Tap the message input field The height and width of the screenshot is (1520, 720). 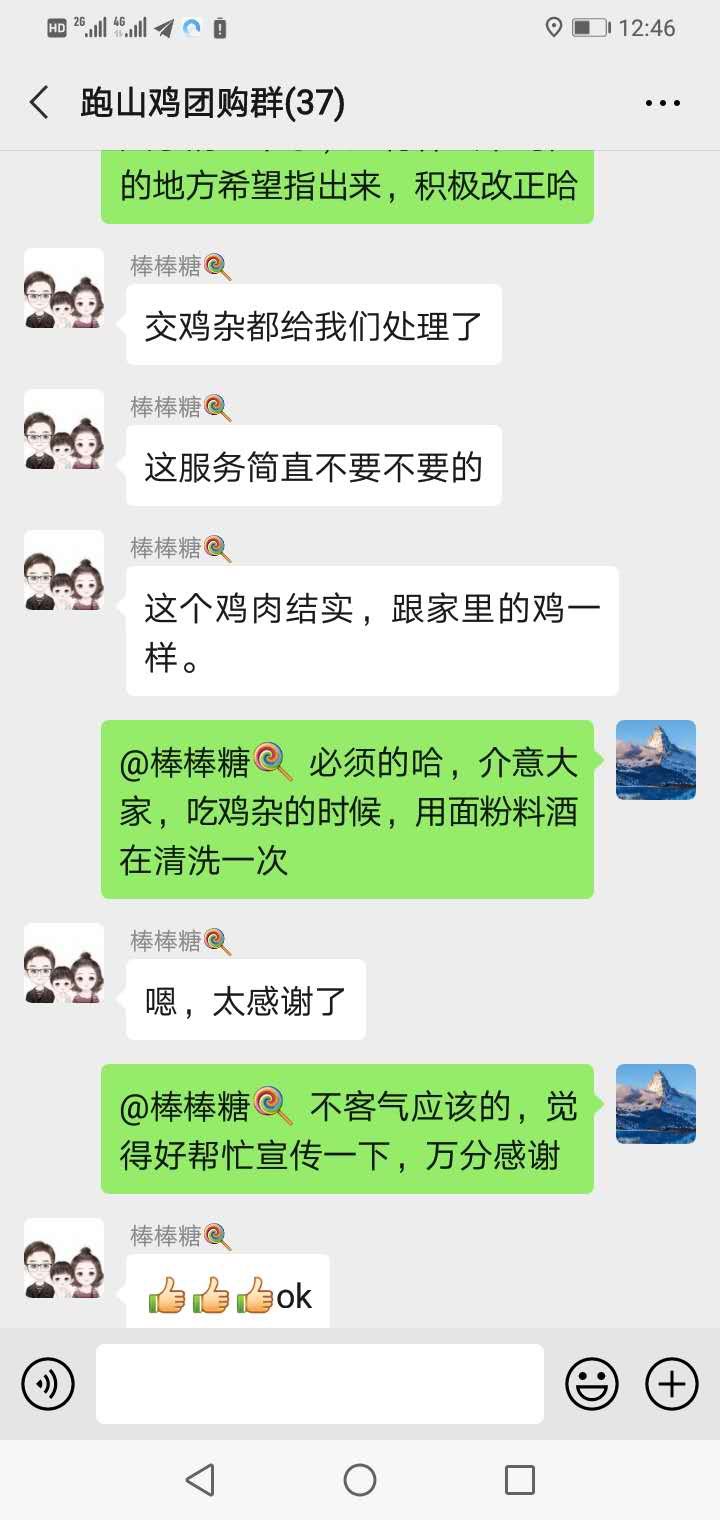[x=320, y=1384]
